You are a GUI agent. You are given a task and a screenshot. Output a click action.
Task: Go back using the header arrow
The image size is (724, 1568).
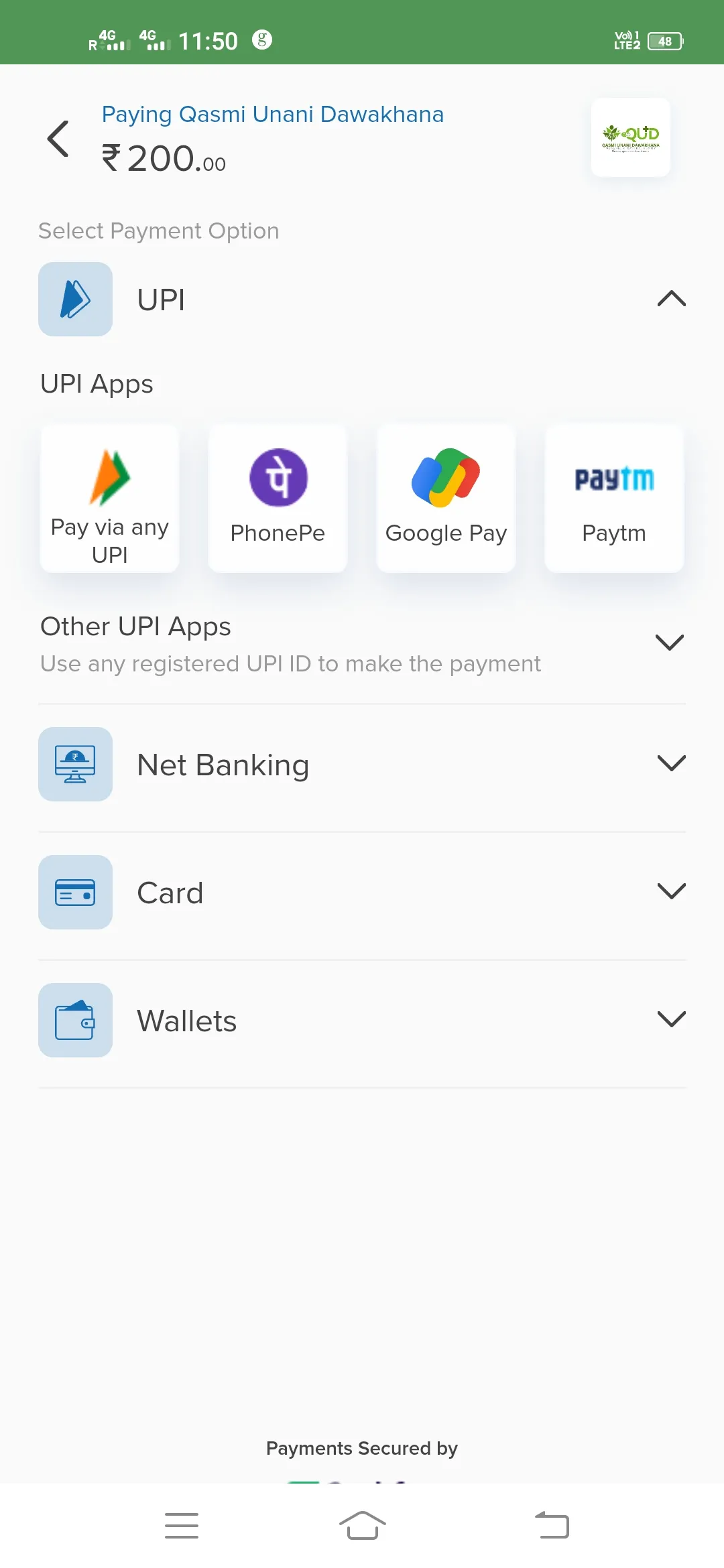pyautogui.click(x=58, y=139)
